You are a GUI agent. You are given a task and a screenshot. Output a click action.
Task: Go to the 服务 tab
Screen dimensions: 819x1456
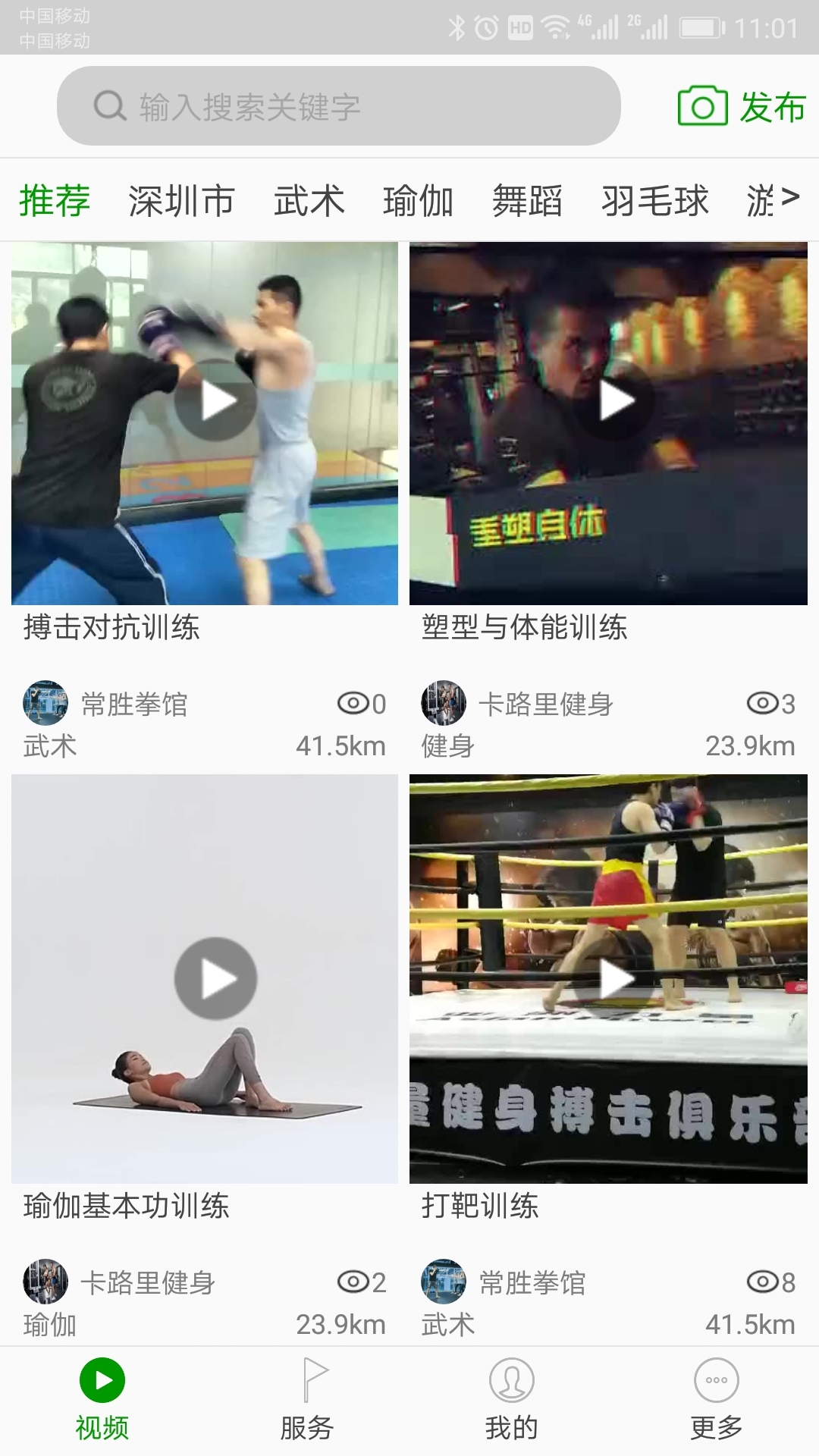coord(307,1400)
